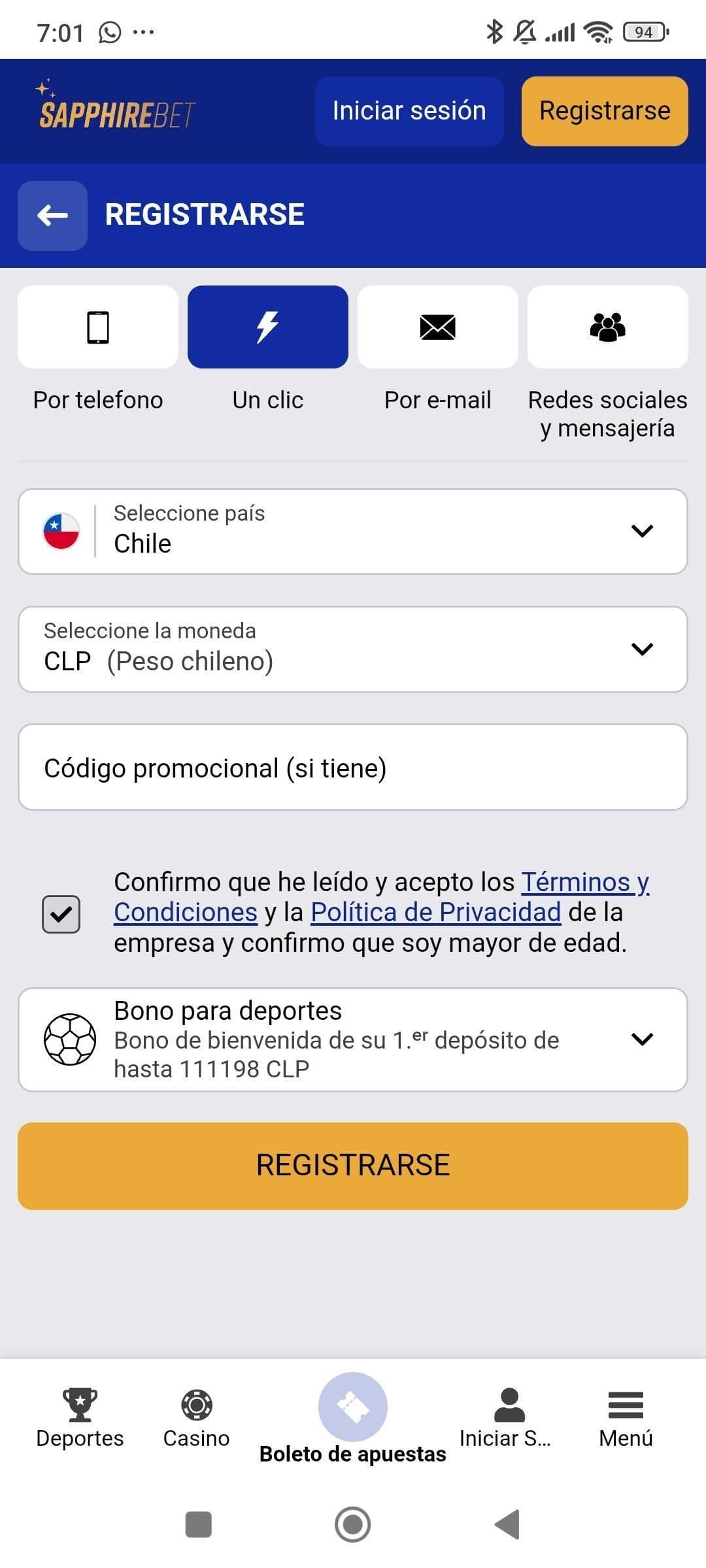
Task: Select social networks registration icon
Action: coord(607,327)
